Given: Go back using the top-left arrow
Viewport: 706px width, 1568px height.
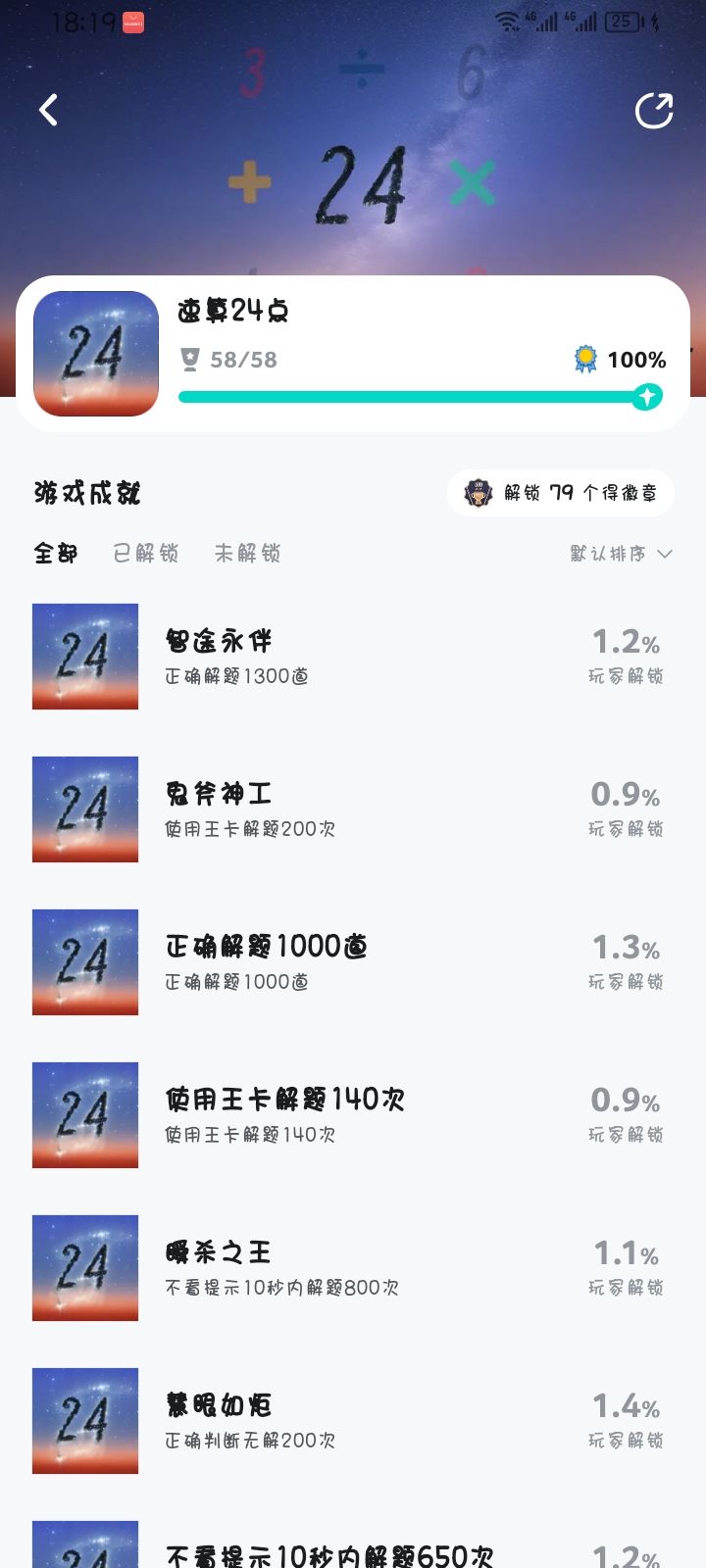Looking at the screenshot, I should point(48,110).
